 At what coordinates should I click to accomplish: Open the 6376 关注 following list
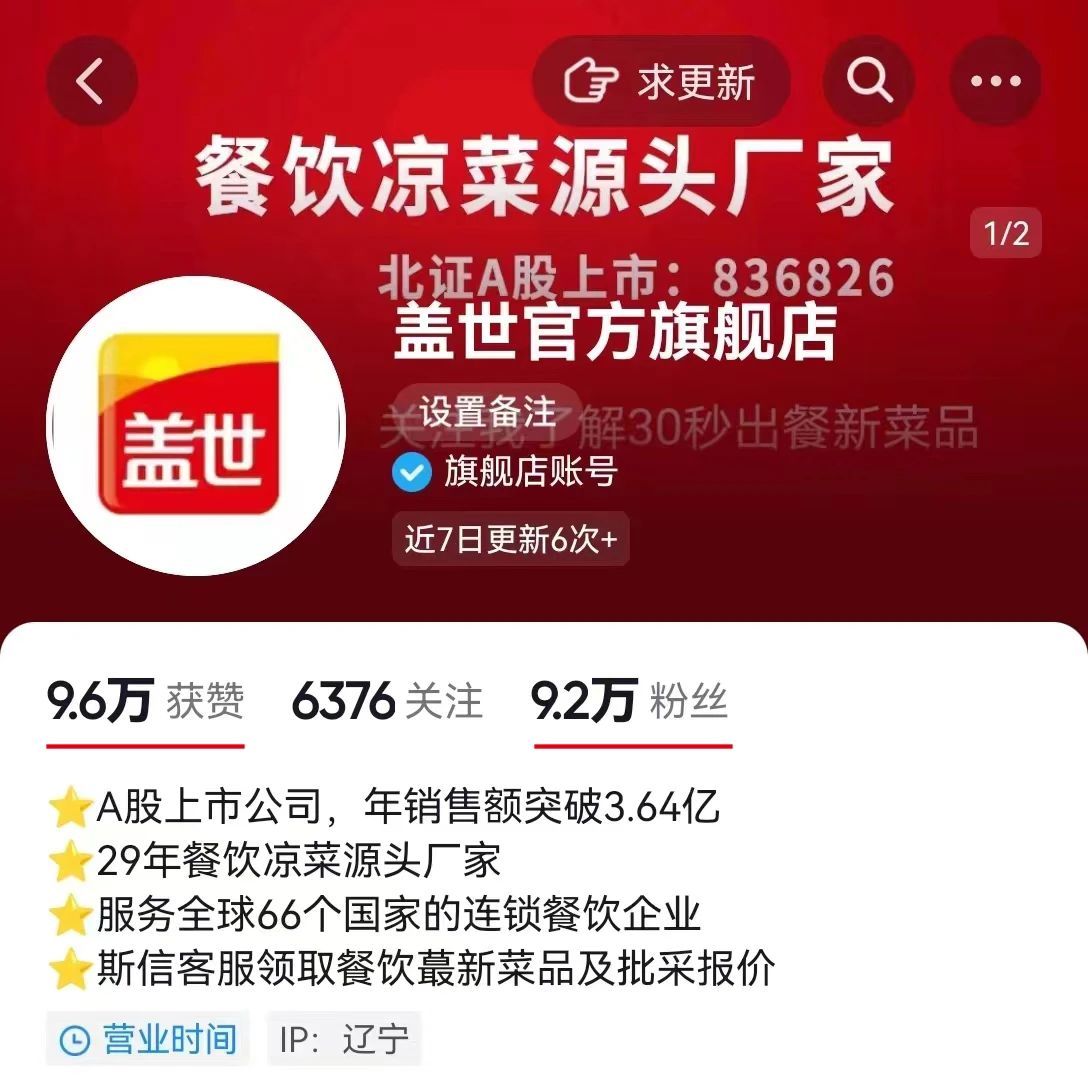[x=387, y=702]
